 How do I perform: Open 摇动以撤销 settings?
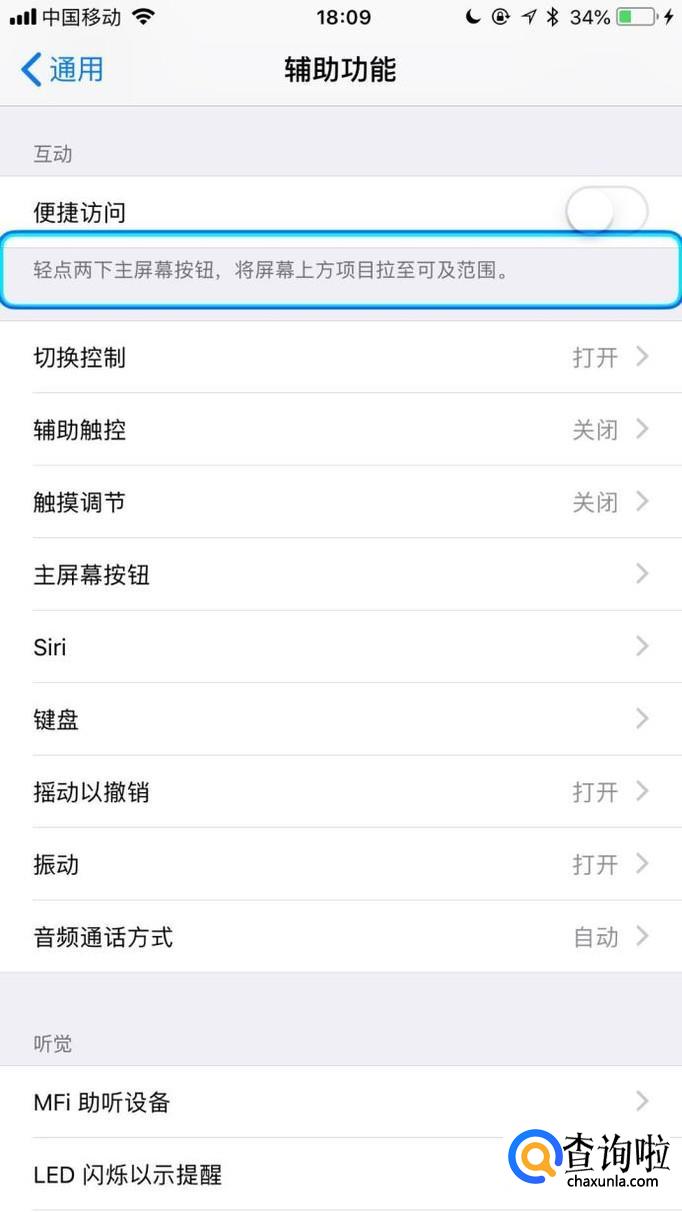pyautogui.click(x=340, y=792)
